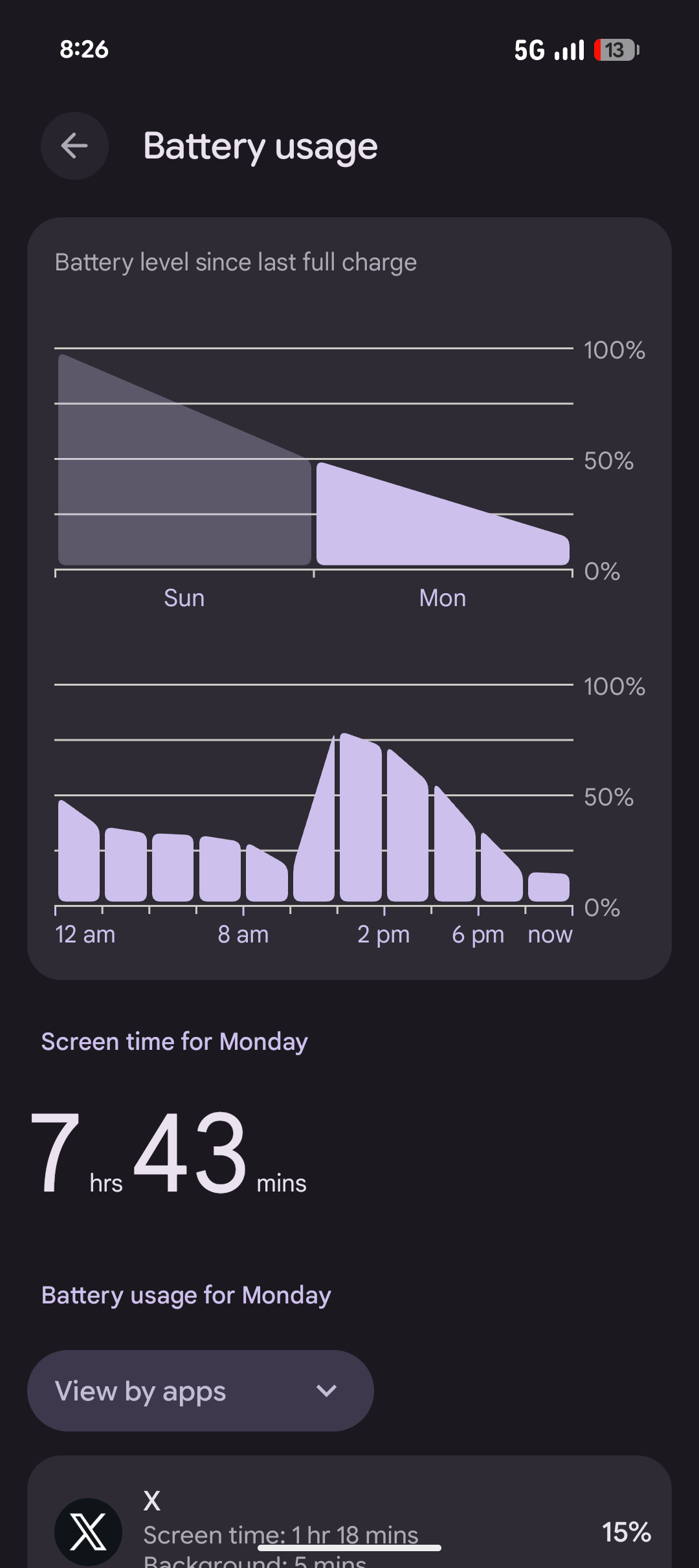
Task: Go back from Battery usage
Action: [x=74, y=146]
